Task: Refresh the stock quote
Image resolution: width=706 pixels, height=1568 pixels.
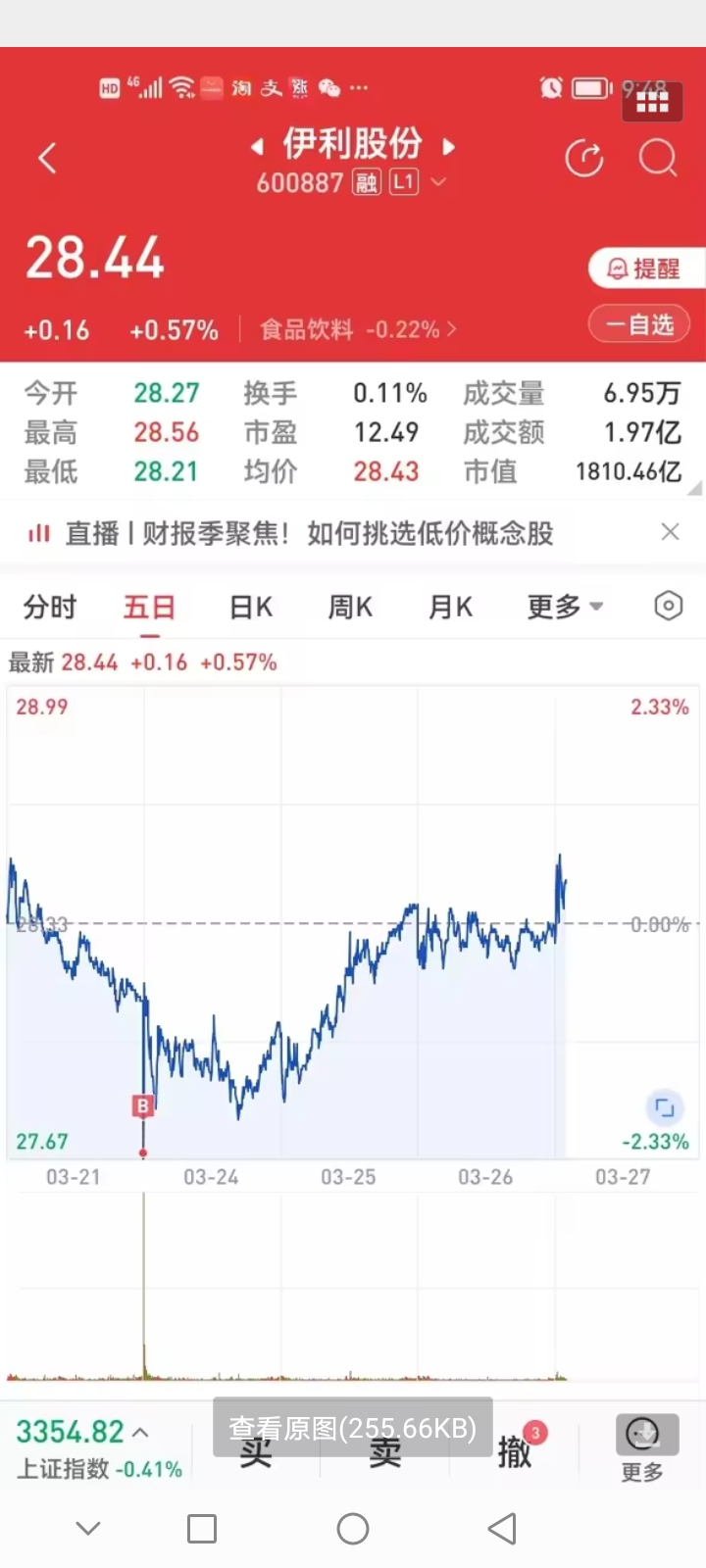Action: pyautogui.click(x=584, y=158)
